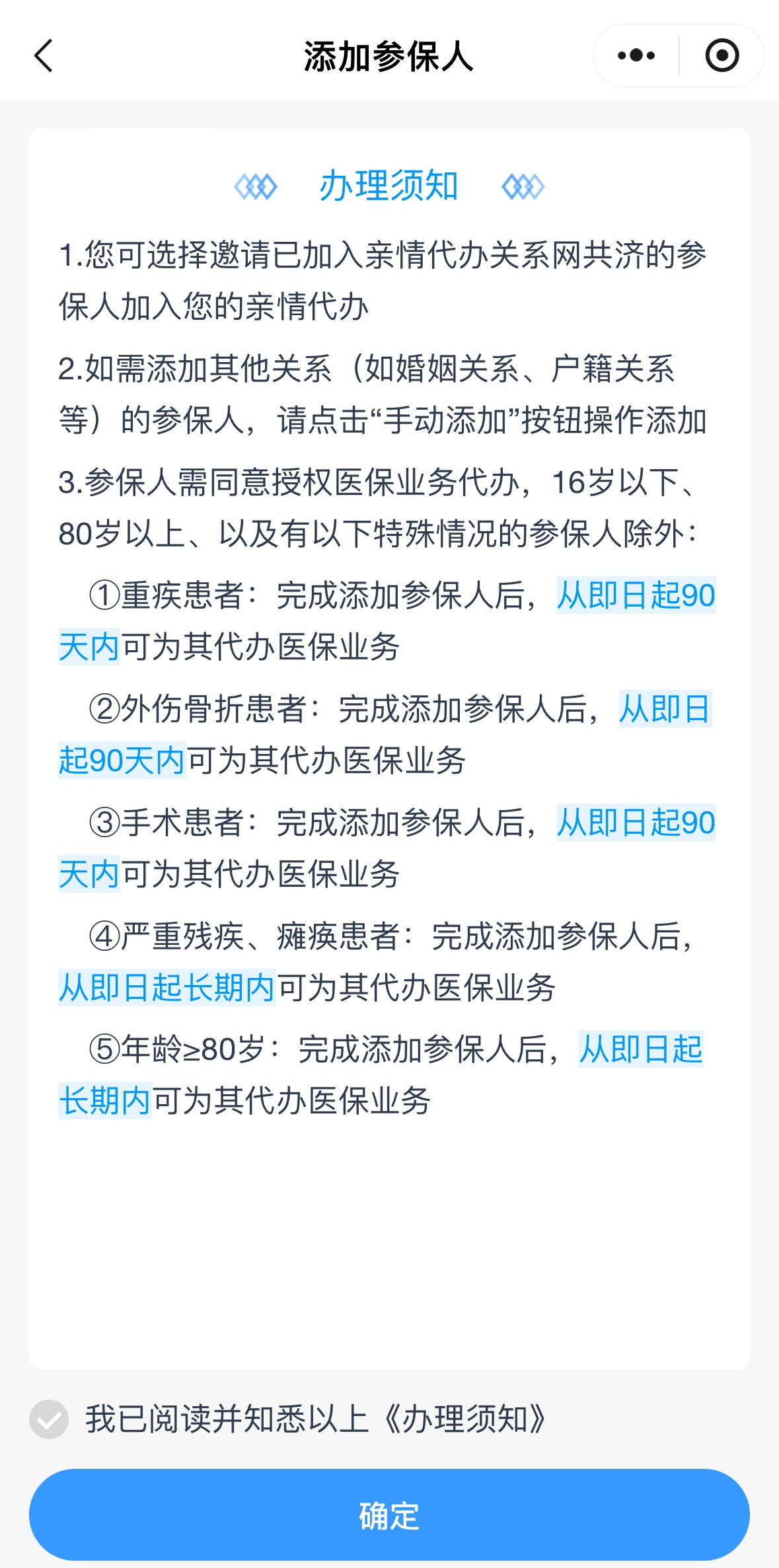779x1568 pixels.
Task: Tap the 确定 button to confirm
Action: 389,1516
